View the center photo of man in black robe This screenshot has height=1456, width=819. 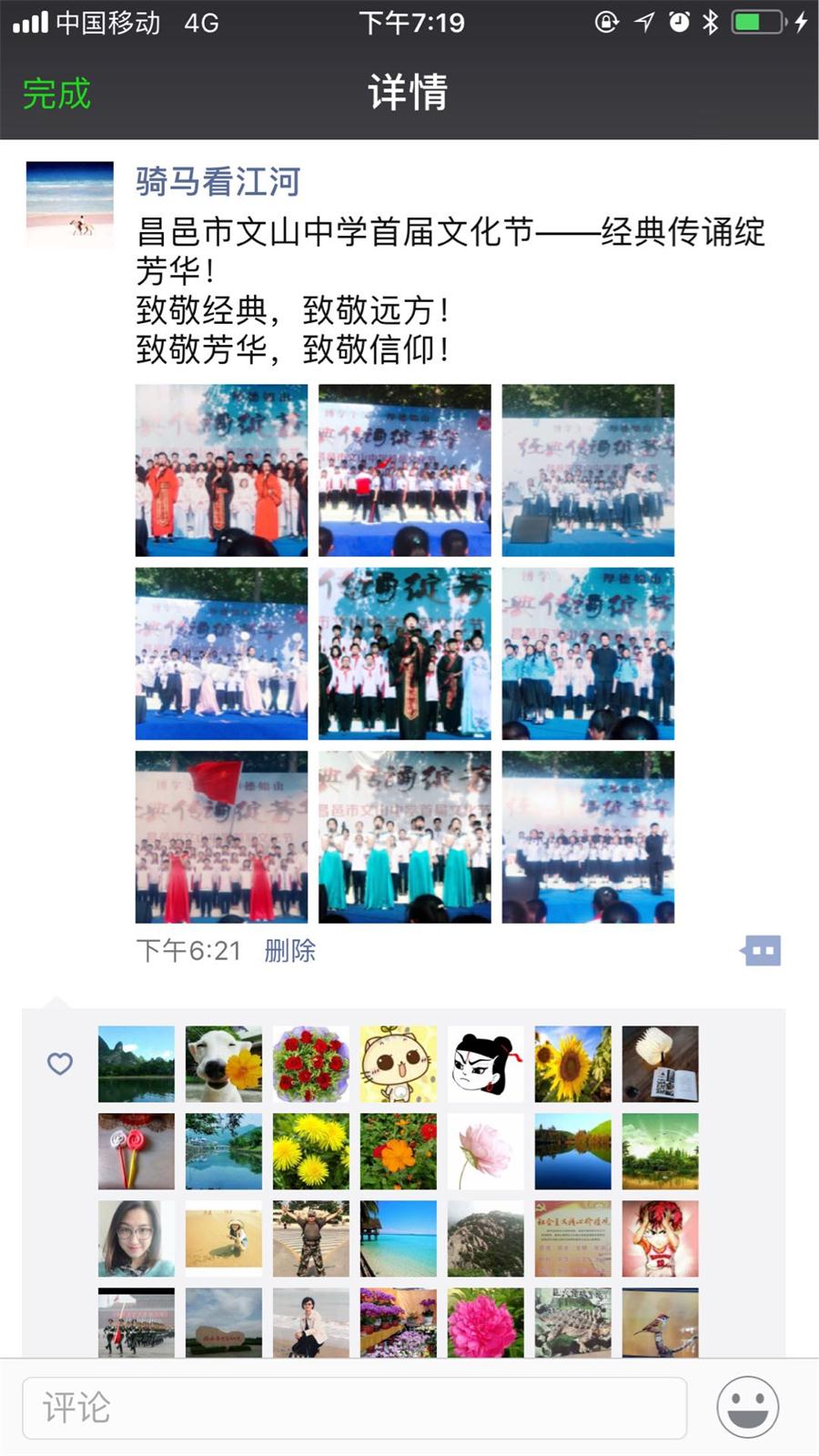pyautogui.click(x=404, y=653)
